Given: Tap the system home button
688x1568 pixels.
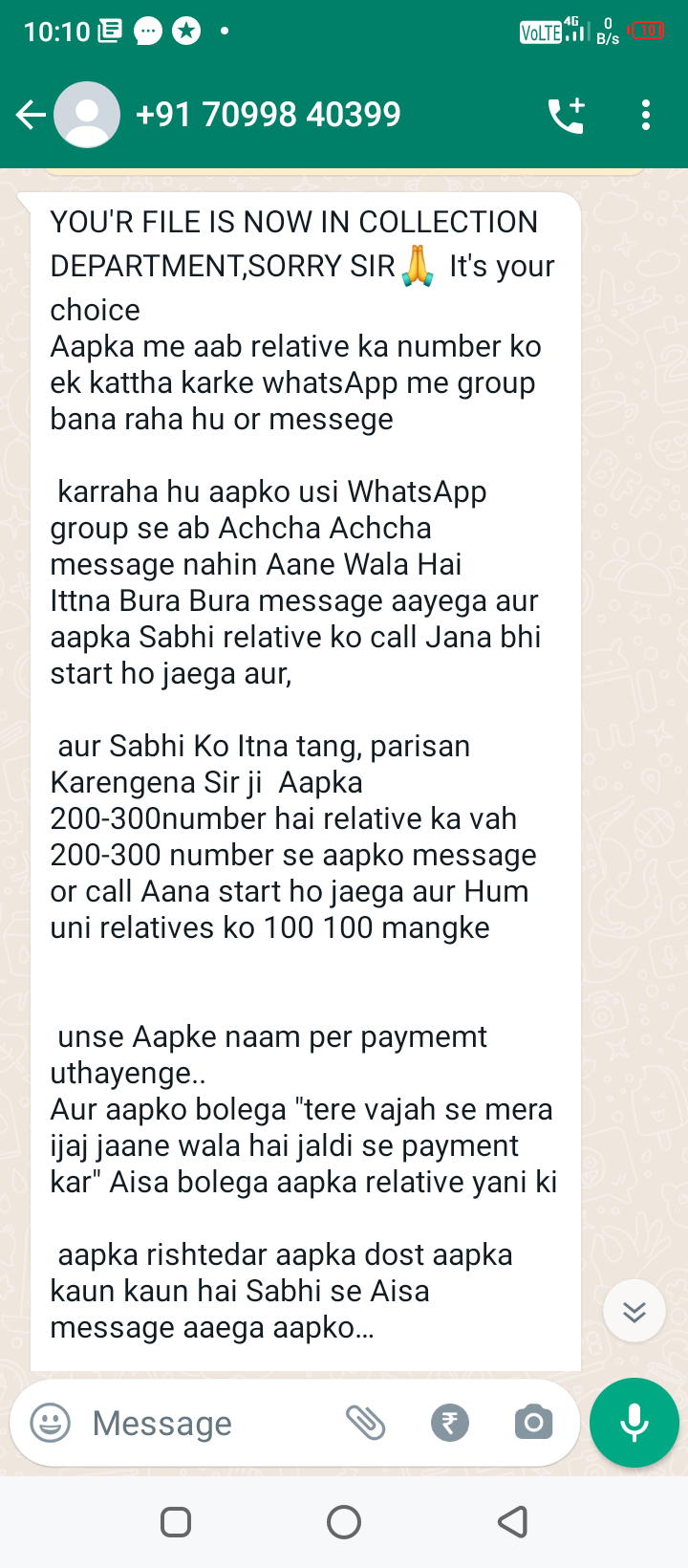Looking at the screenshot, I should point(344,1521).
